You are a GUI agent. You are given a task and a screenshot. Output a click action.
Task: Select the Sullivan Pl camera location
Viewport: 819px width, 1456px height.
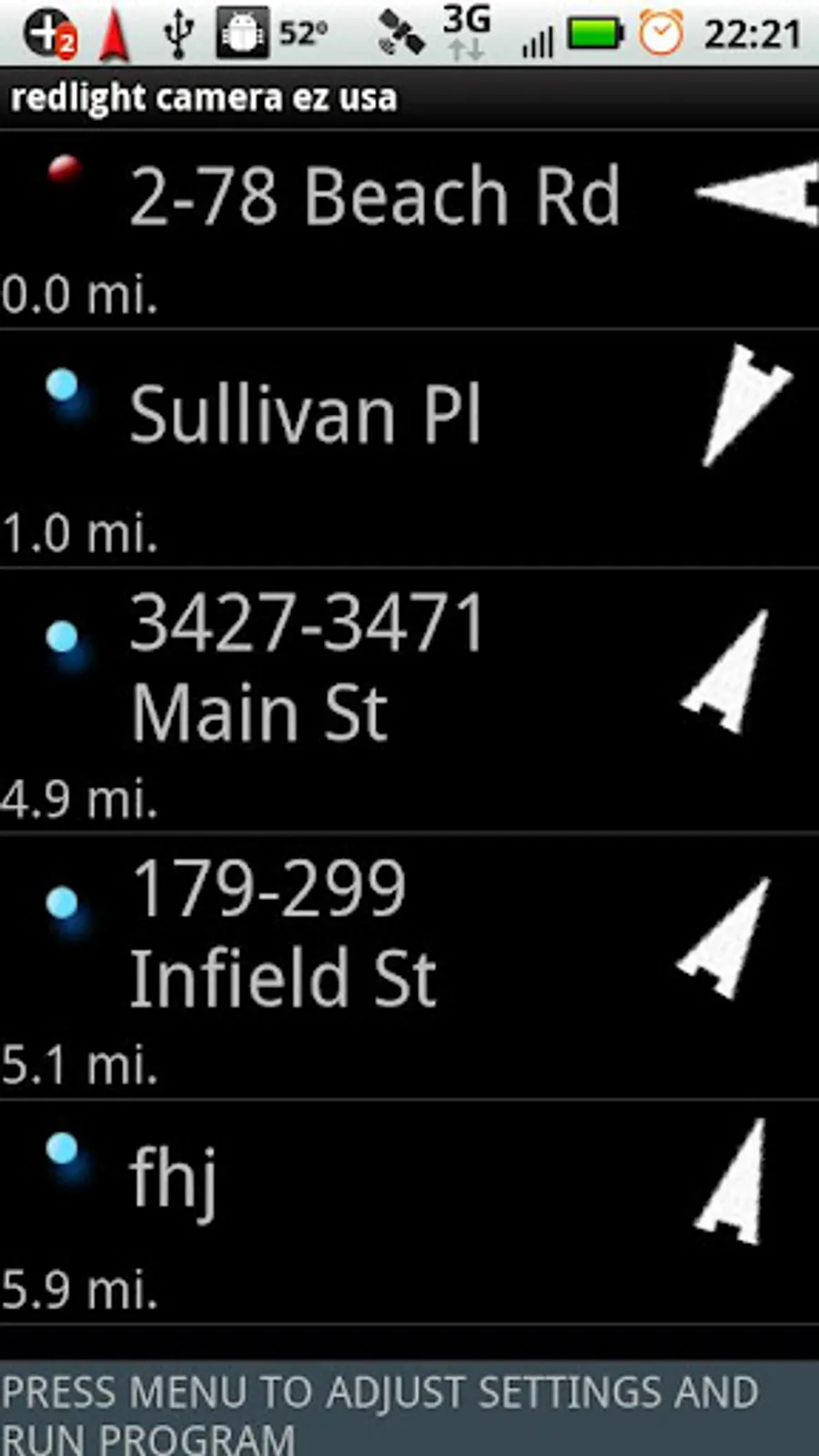pos(306,415)
